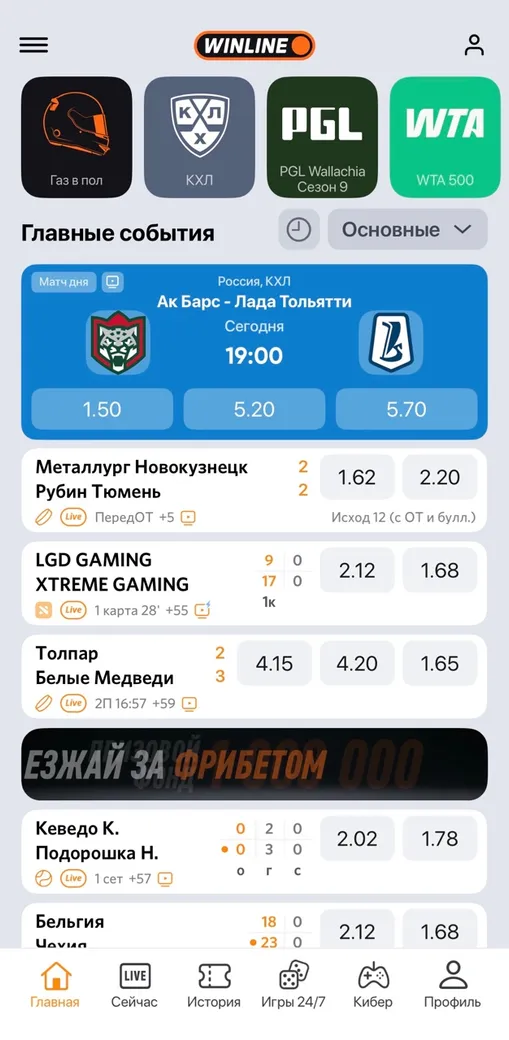
Task: Select odds 5.70 for Лада Тольятти
Action: pyautogui.click(x=406, y=409)
